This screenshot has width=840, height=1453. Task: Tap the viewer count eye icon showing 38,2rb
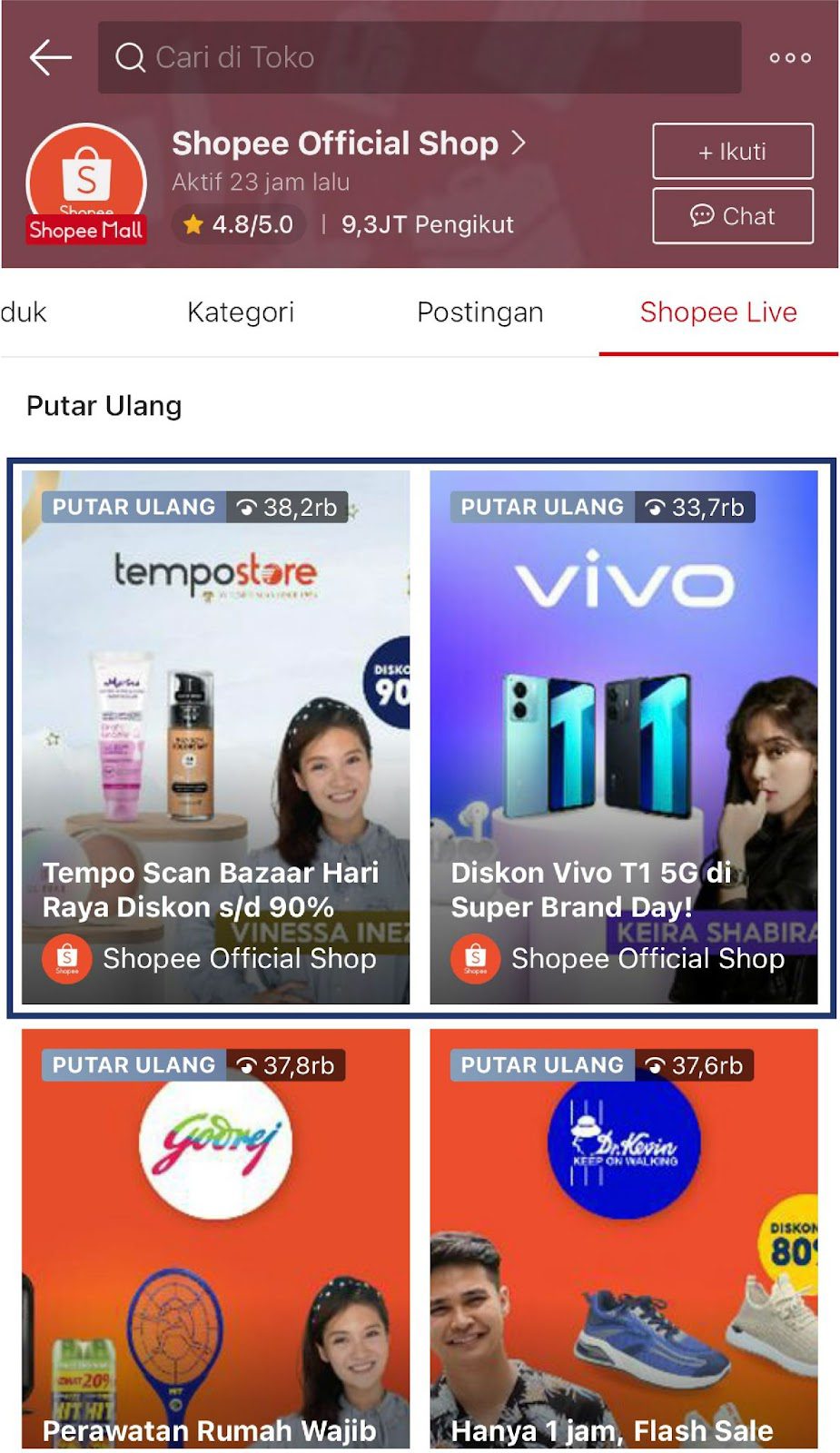[246, 507]
